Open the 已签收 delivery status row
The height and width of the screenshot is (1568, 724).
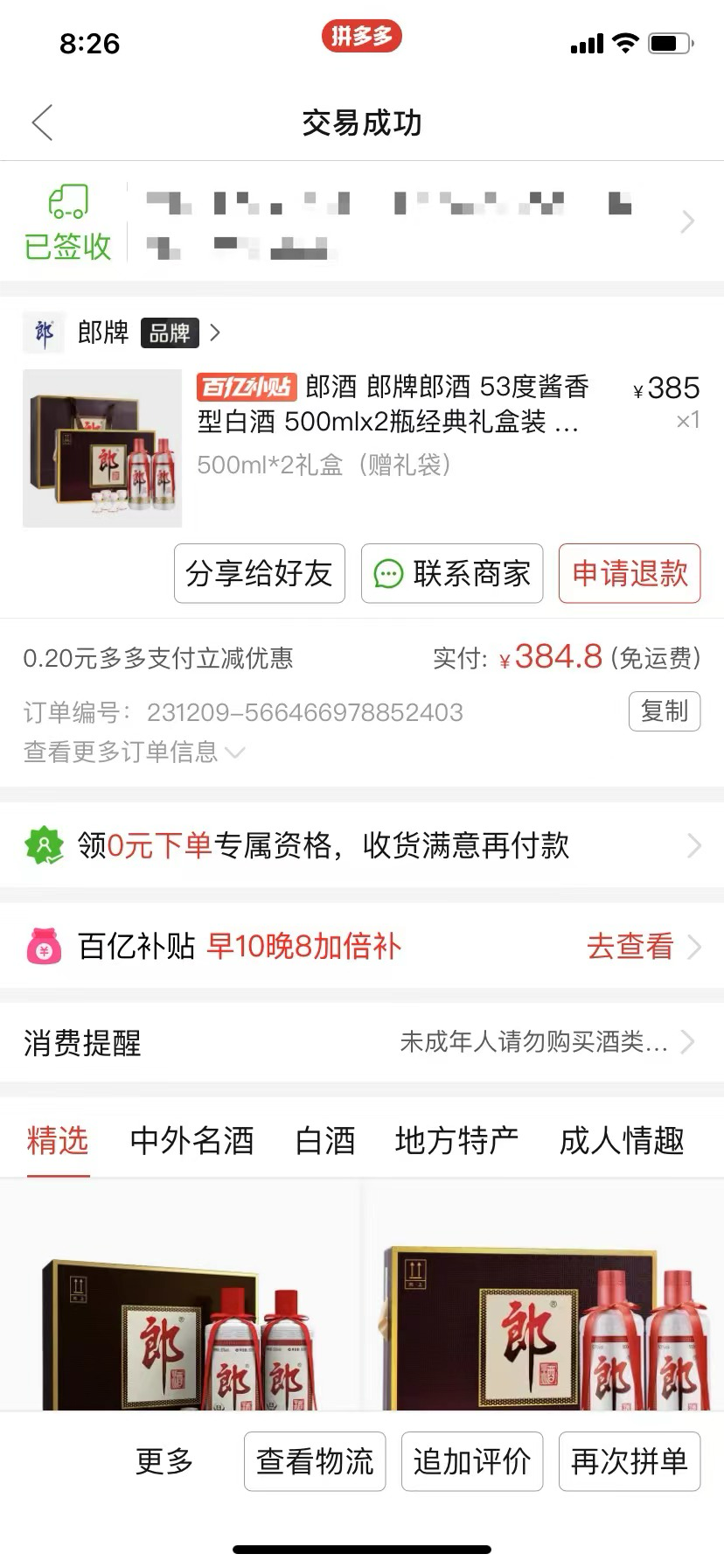[362, 223]
